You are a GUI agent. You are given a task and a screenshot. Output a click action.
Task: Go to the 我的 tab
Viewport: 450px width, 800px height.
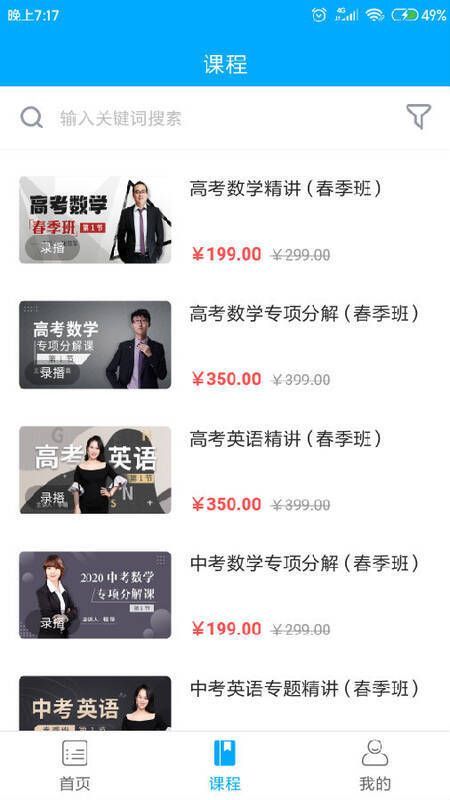[375, 765]
